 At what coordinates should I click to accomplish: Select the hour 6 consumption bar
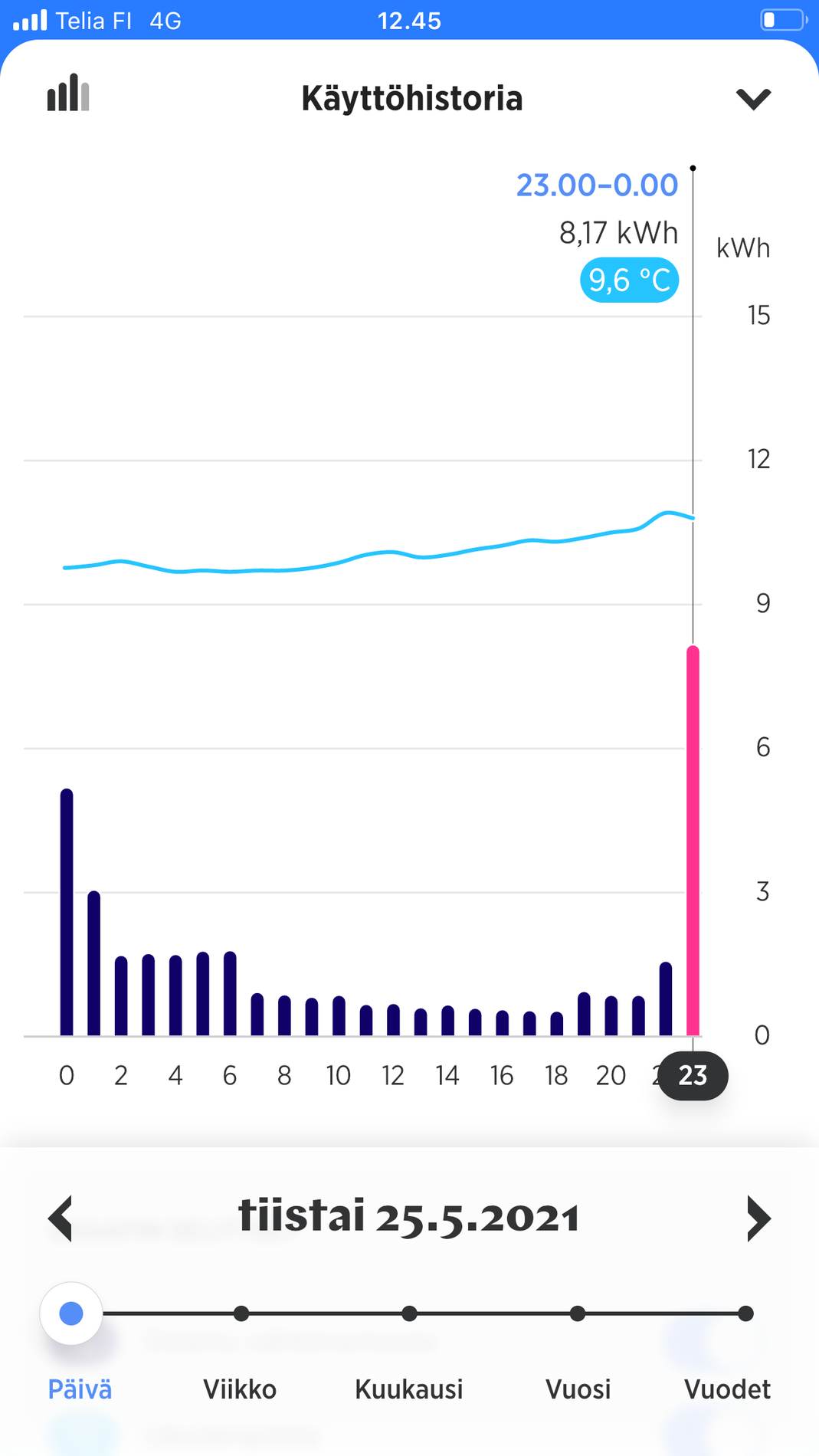pyautogui.click(x=230, y=993)
